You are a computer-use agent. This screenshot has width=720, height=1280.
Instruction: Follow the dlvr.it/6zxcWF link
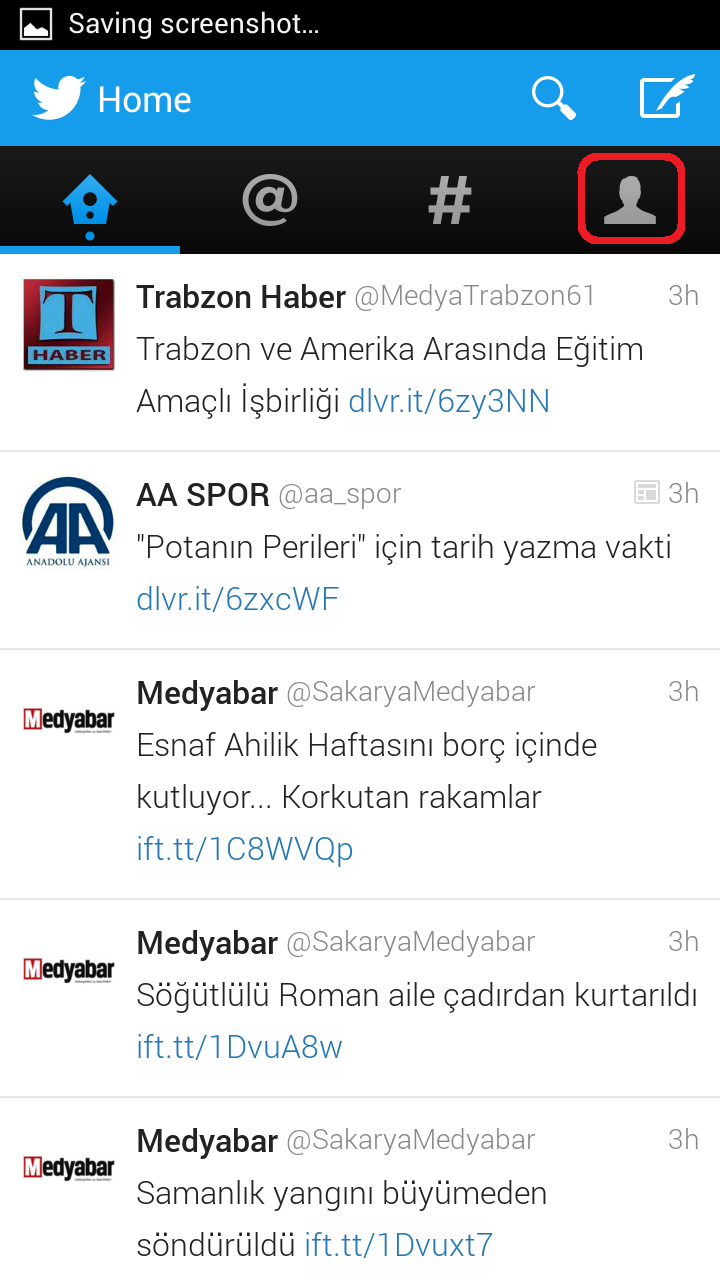[x=238, y=600]
